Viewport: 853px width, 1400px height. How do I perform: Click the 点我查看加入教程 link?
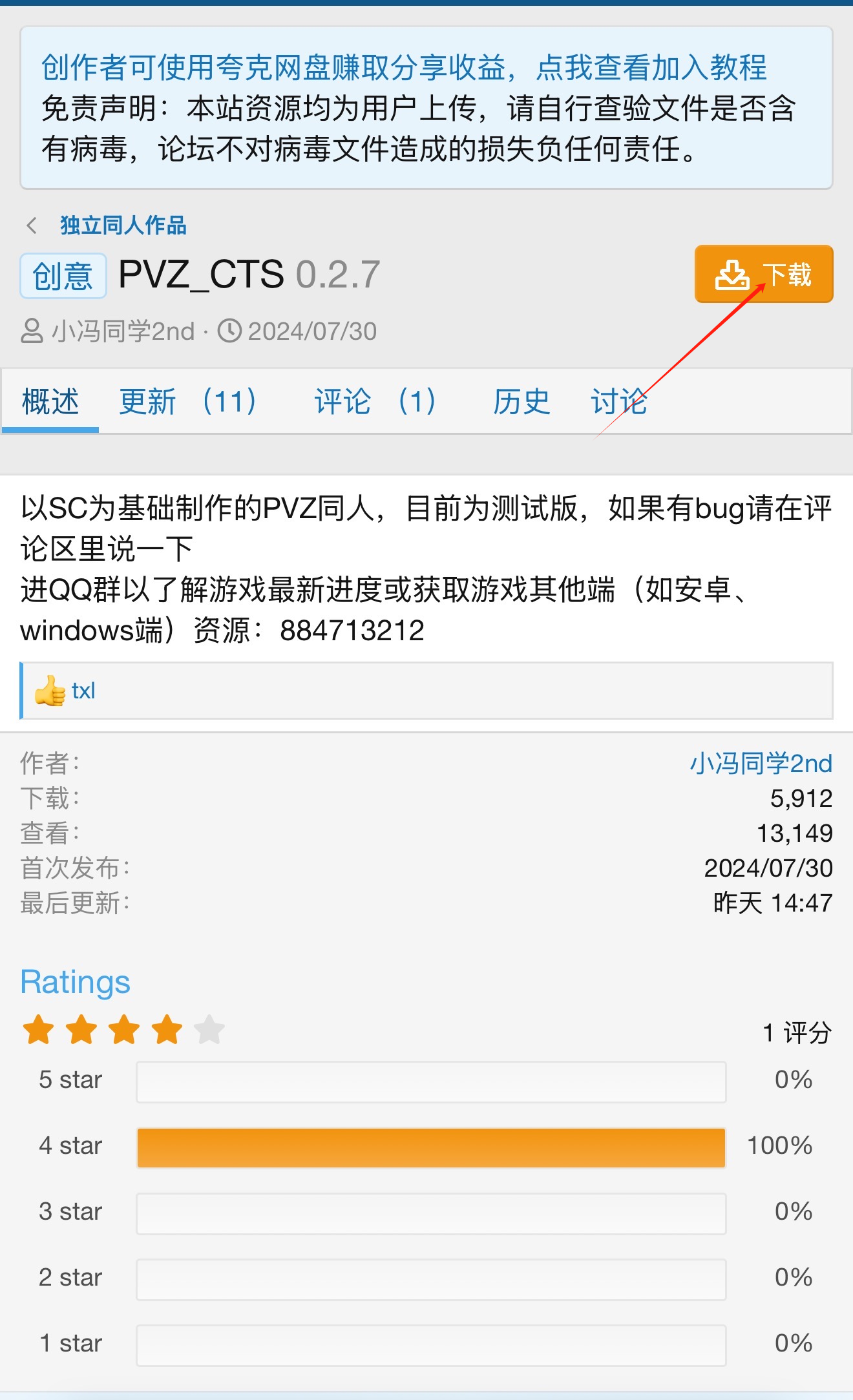point(653,68)
